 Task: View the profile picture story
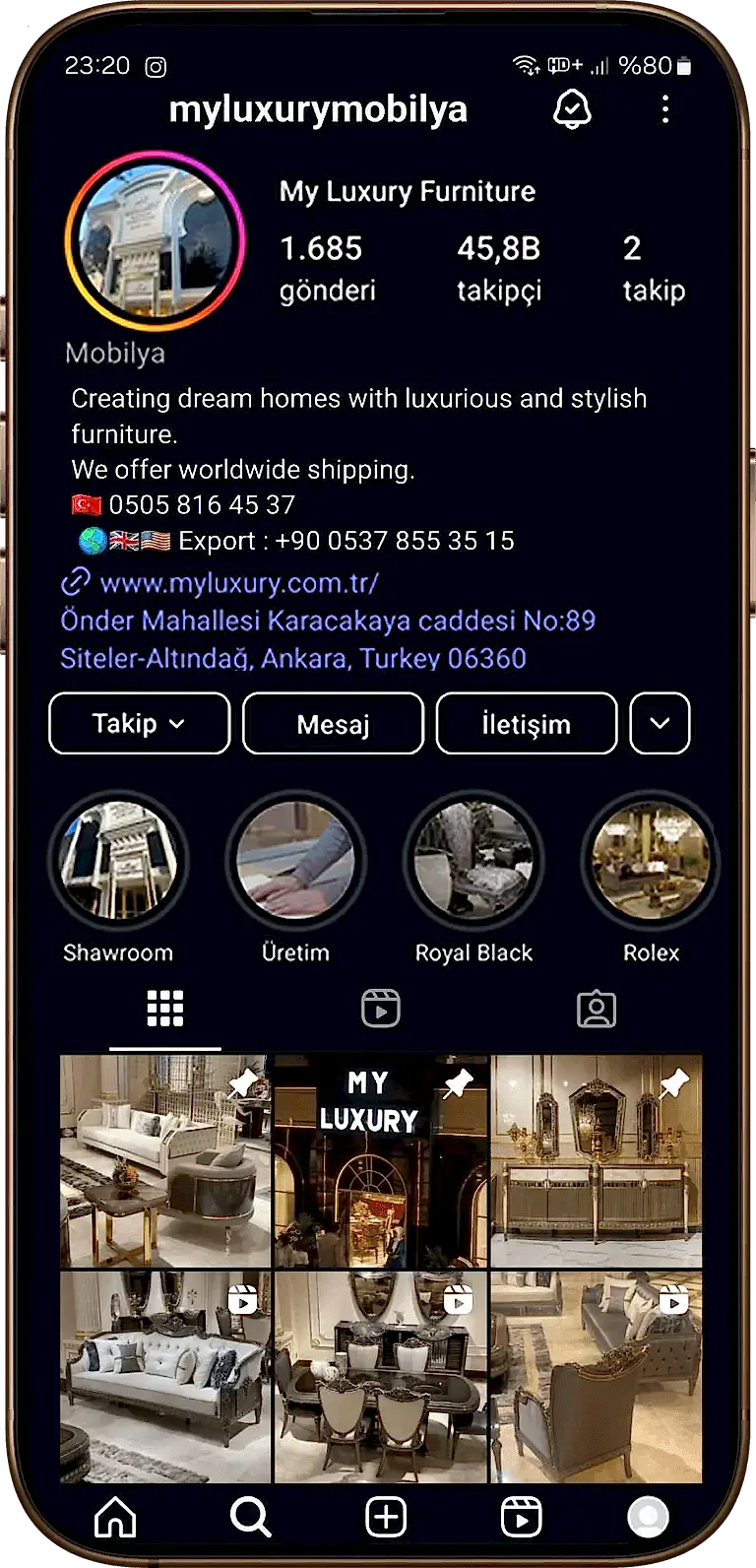tap(155, 239)
